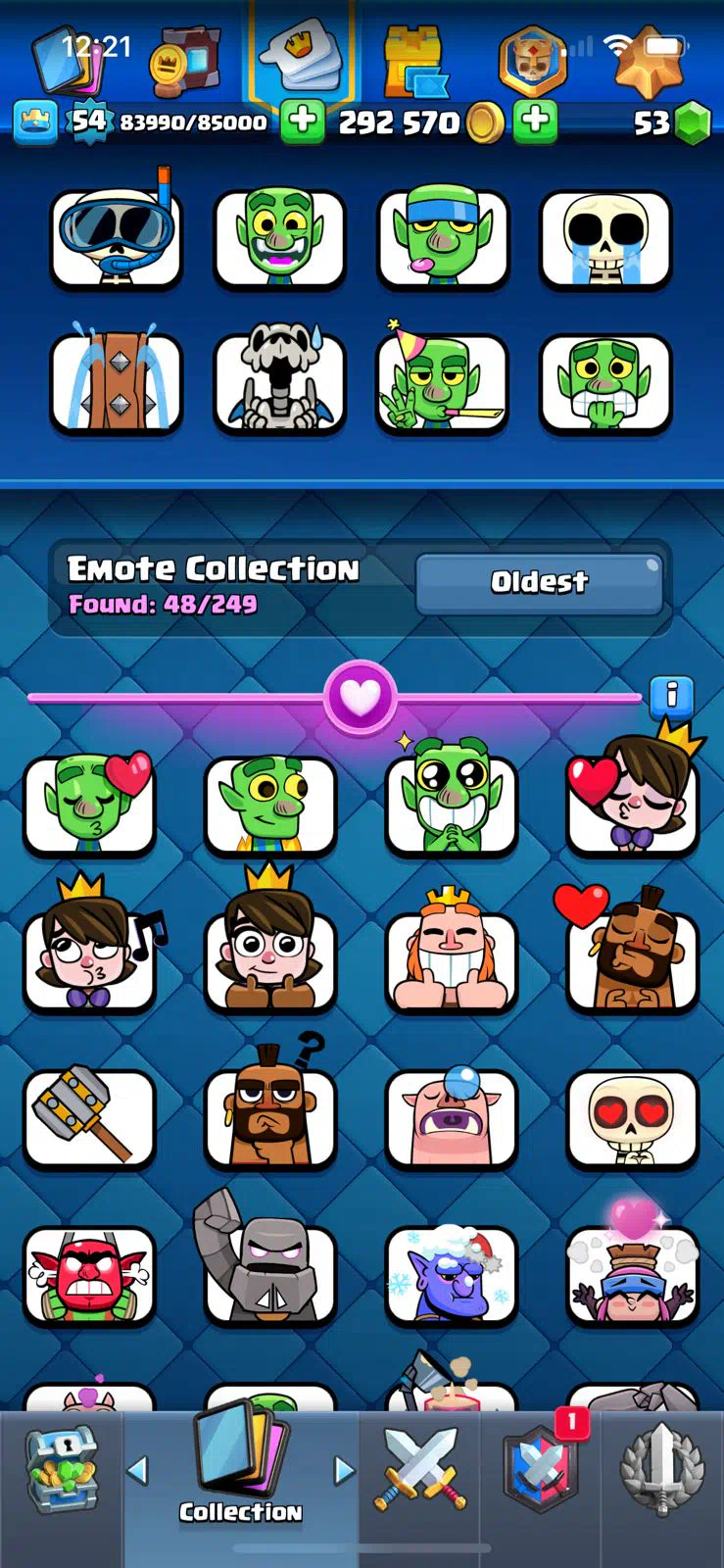The image size is (724, 1568).
Task: Open the clan tab with one notification
Action: coord(541,1470)
